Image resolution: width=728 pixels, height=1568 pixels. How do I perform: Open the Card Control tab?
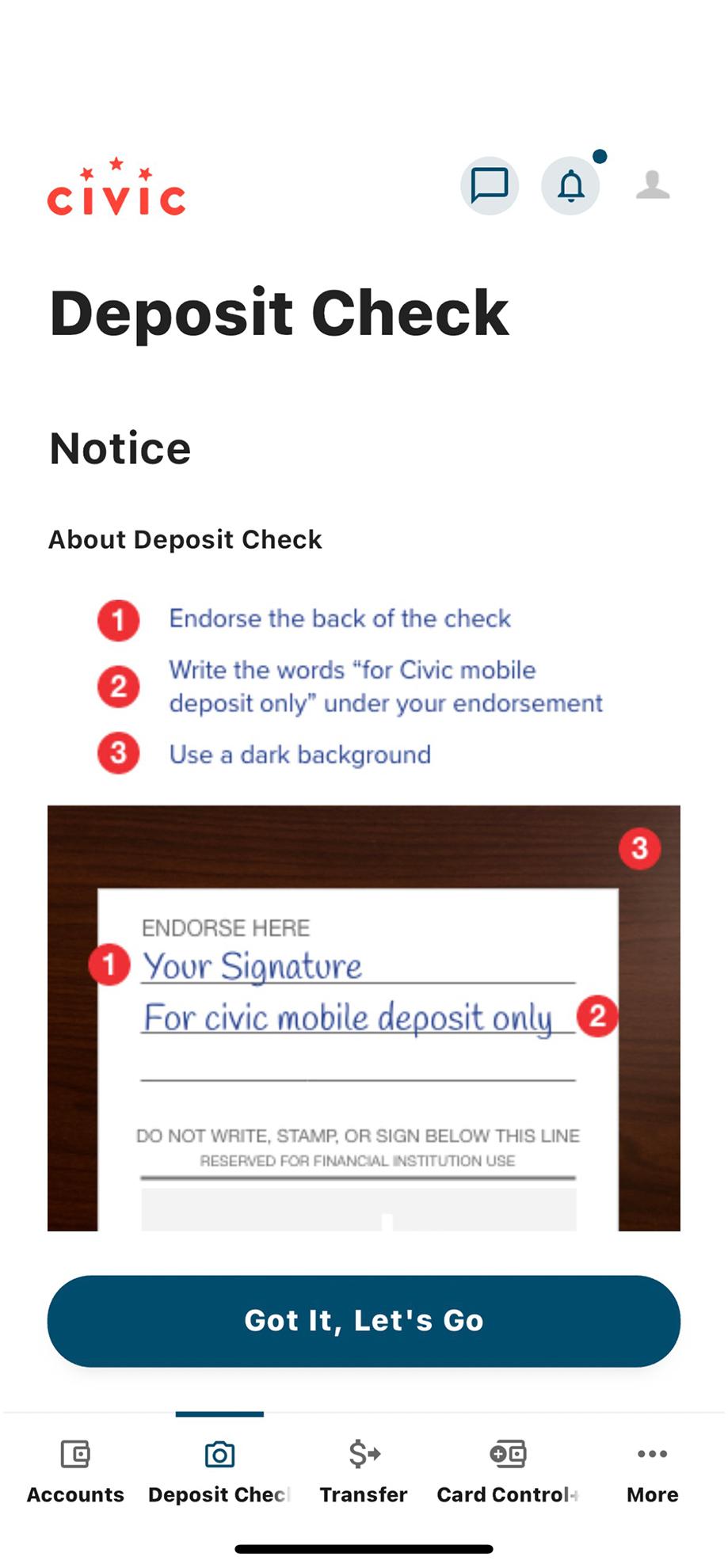coord(508,1472)
